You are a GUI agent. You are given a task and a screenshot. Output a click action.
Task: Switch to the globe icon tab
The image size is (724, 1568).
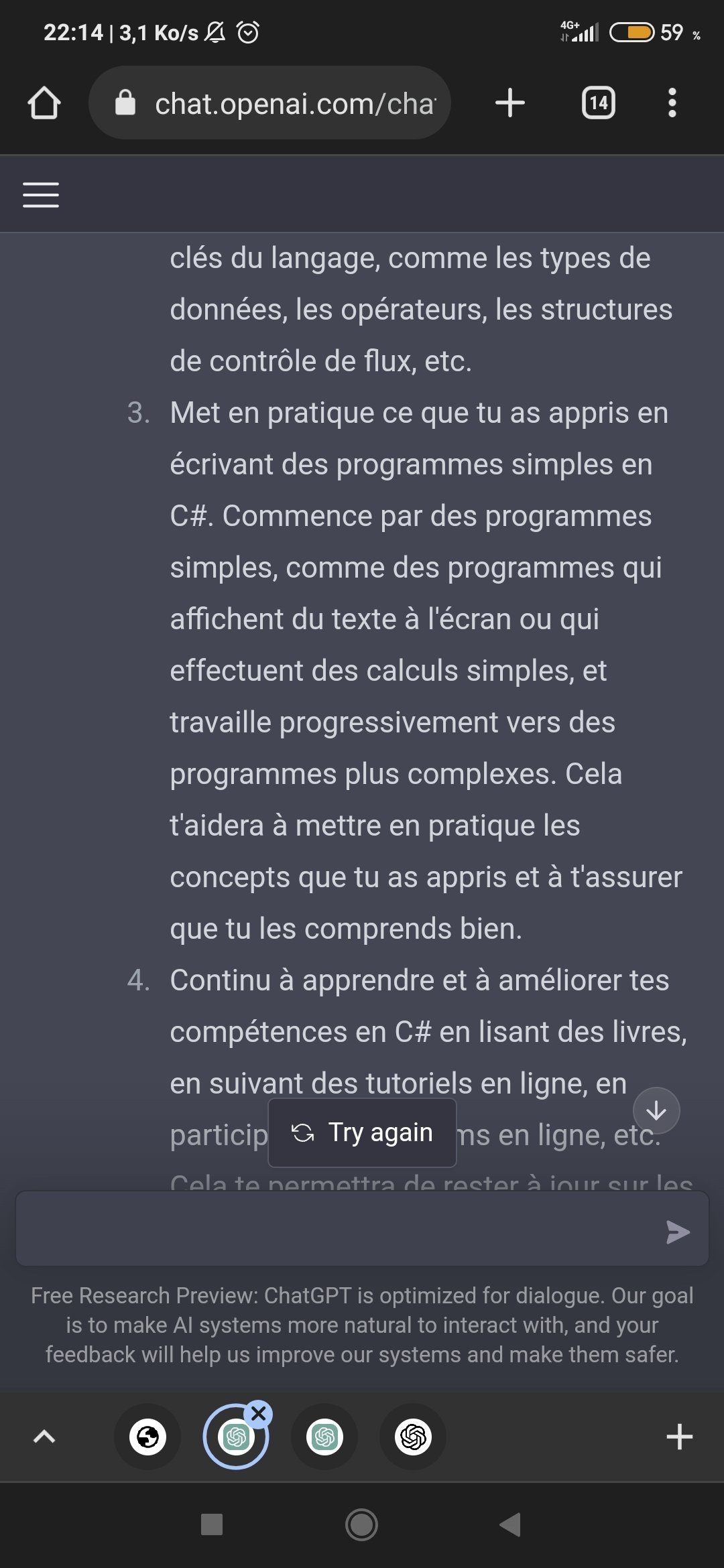click(x=147, y=1437)
